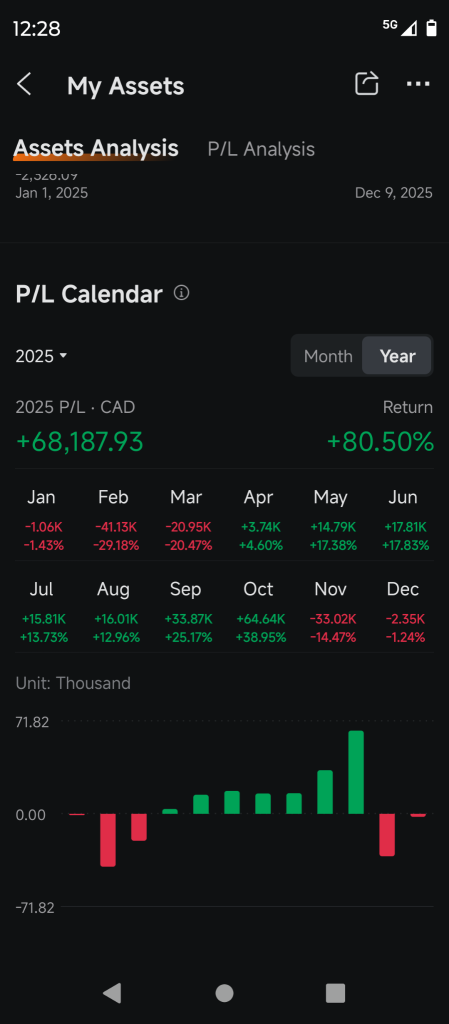Viewport: 449px width, 1024px height.
Task: Open recent apps from navigation bar
Action: pos(335,993)
